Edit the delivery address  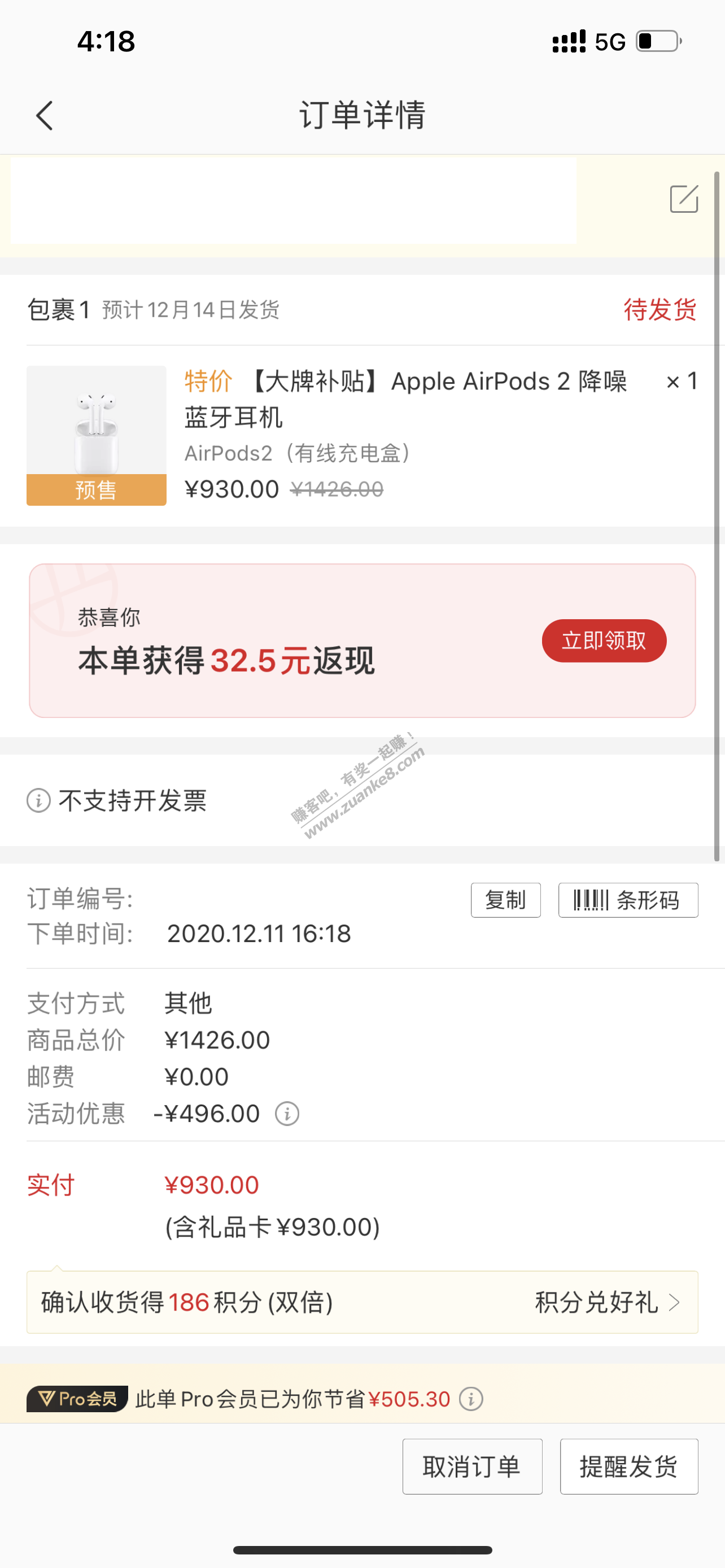[684, 199]
